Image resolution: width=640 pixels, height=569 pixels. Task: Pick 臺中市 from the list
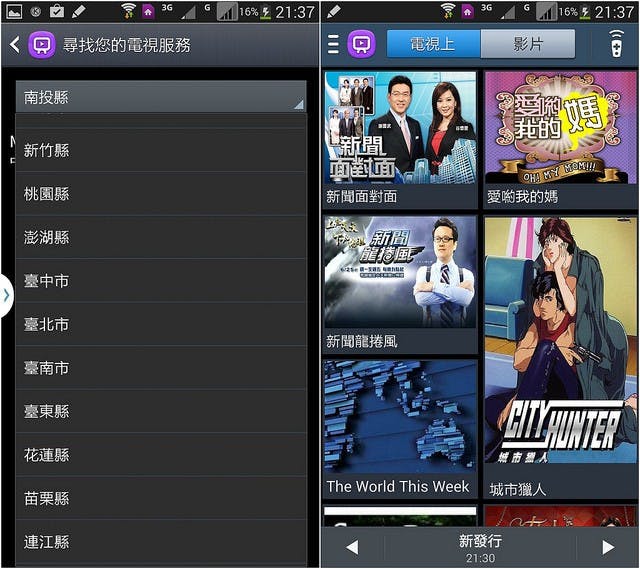pos(160,282)
